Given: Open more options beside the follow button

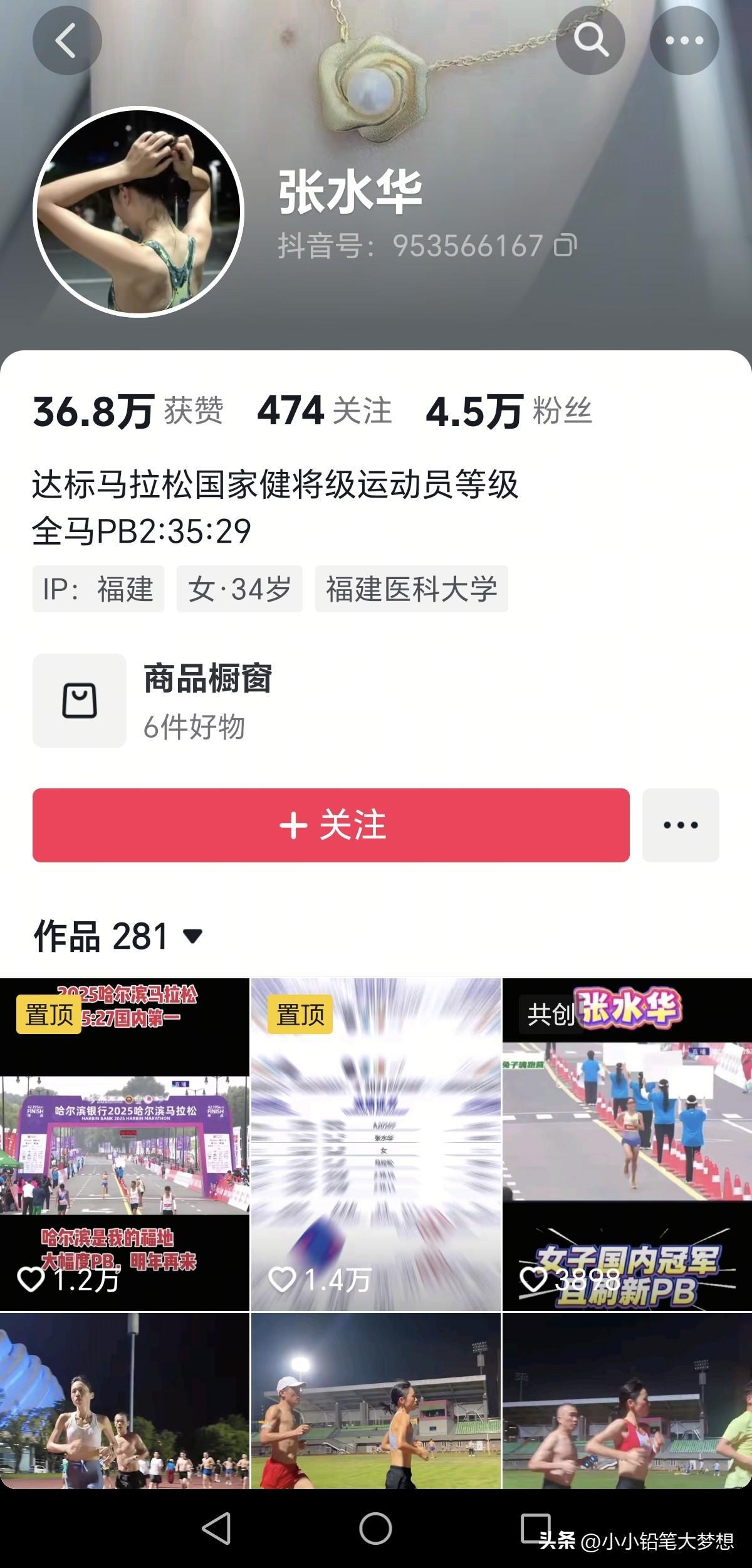Looking at the screenshot, I should click(x=681, y=825).
